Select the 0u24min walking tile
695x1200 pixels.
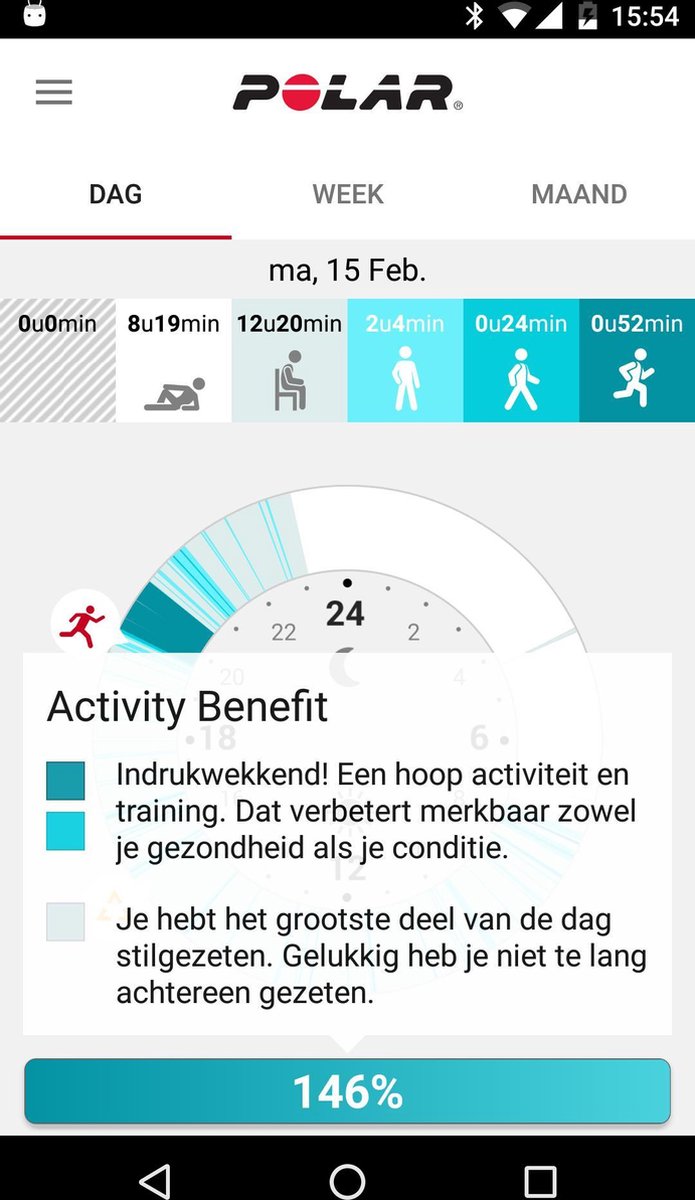click(x=520, y=360)
